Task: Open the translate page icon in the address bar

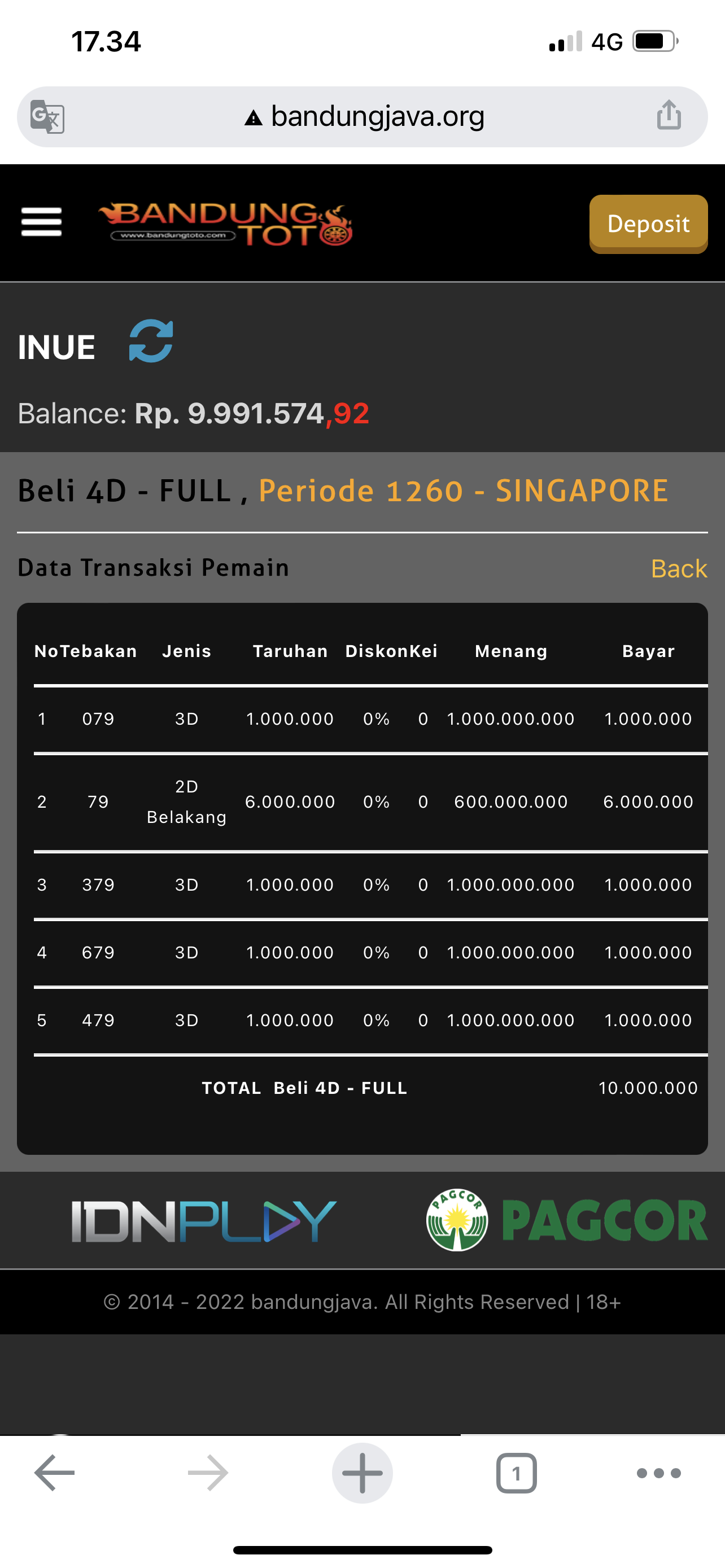Action: click(47, 116)
